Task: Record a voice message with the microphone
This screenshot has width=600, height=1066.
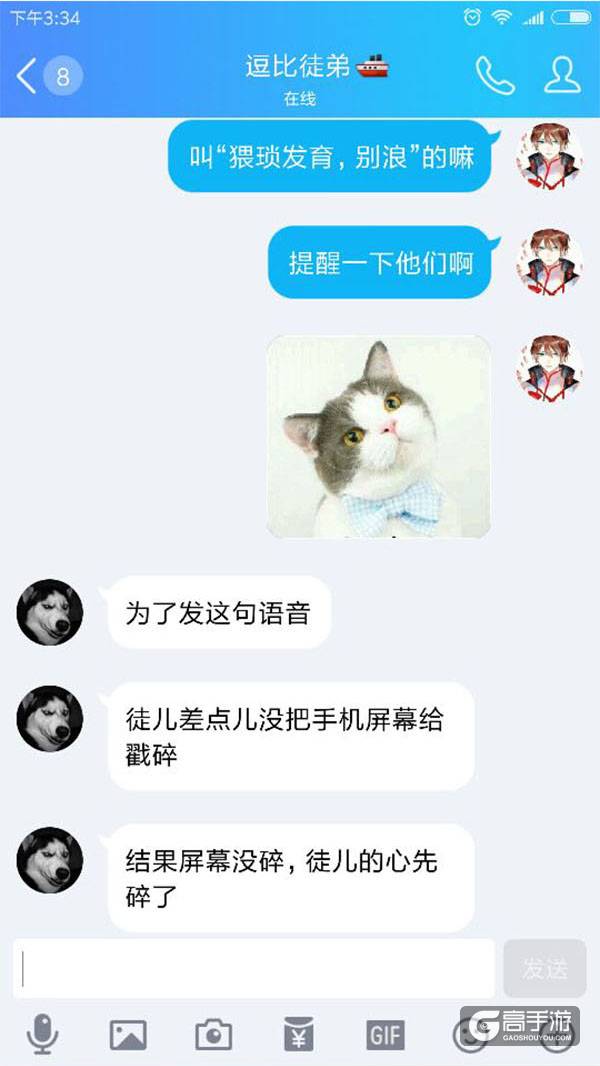Action: [x=42, y=1034]
